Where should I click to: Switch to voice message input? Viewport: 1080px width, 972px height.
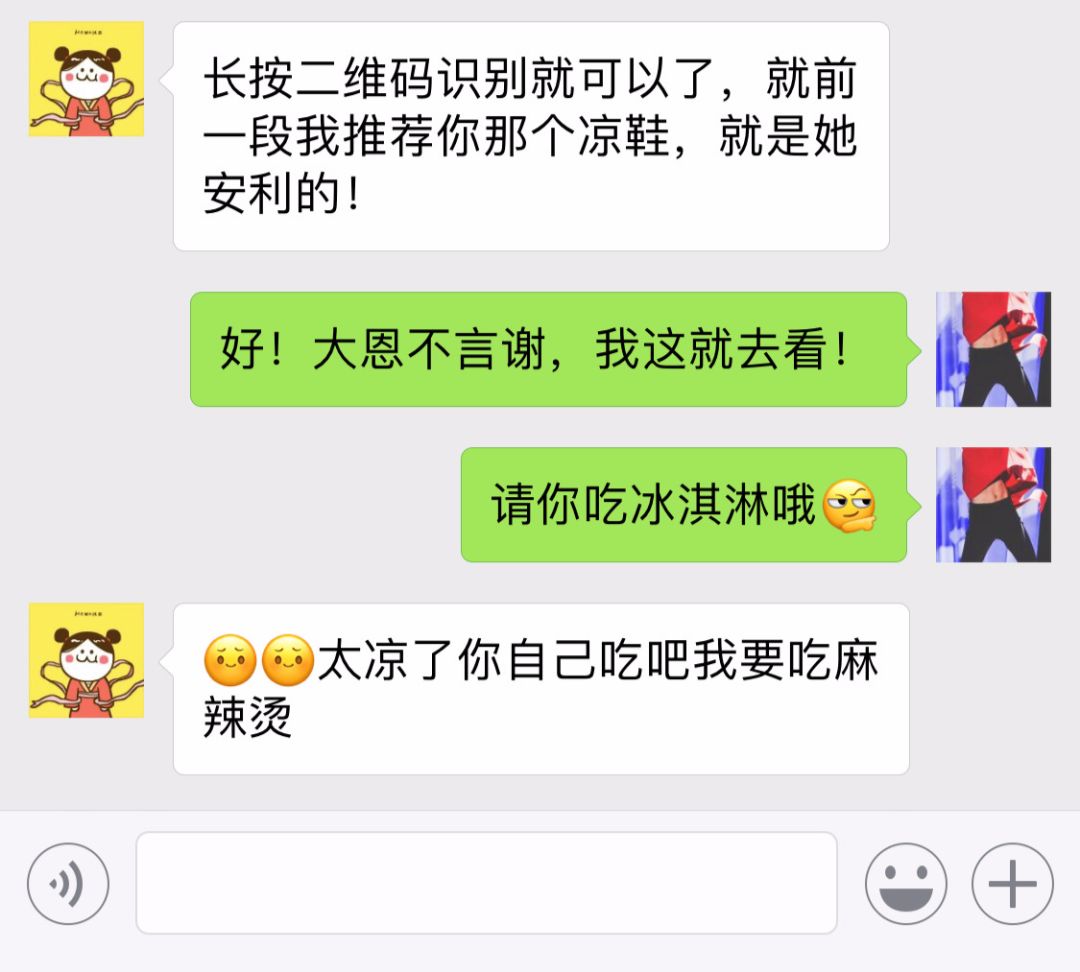click(x=68, y=883)
